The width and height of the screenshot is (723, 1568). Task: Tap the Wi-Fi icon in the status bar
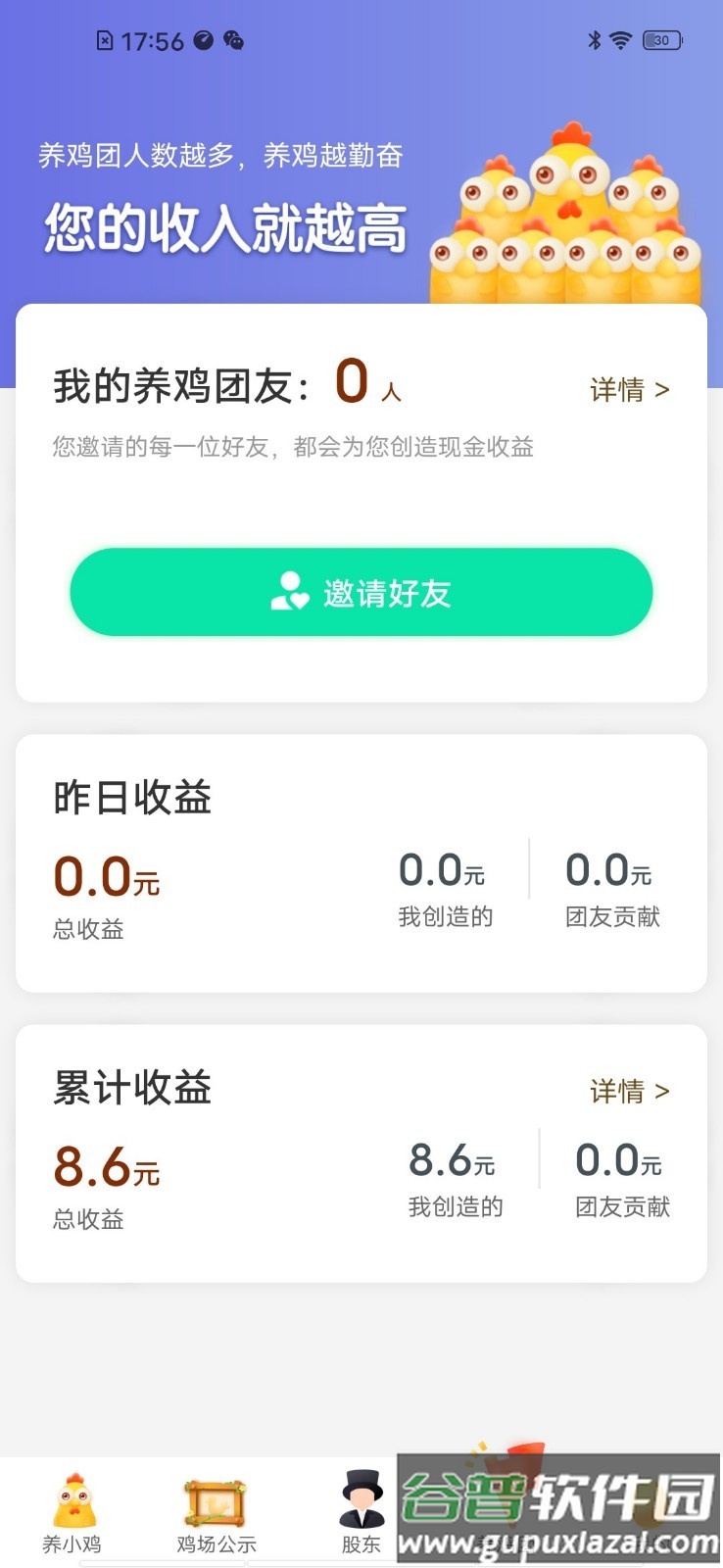point(620,40)
